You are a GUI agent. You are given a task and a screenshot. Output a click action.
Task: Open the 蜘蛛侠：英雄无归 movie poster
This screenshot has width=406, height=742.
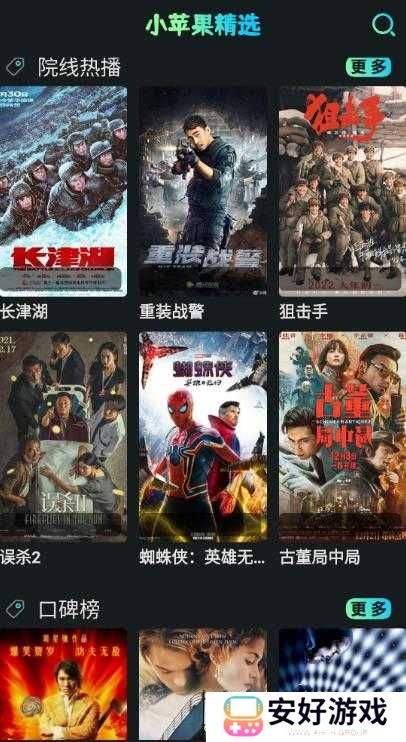pos(203,437)
